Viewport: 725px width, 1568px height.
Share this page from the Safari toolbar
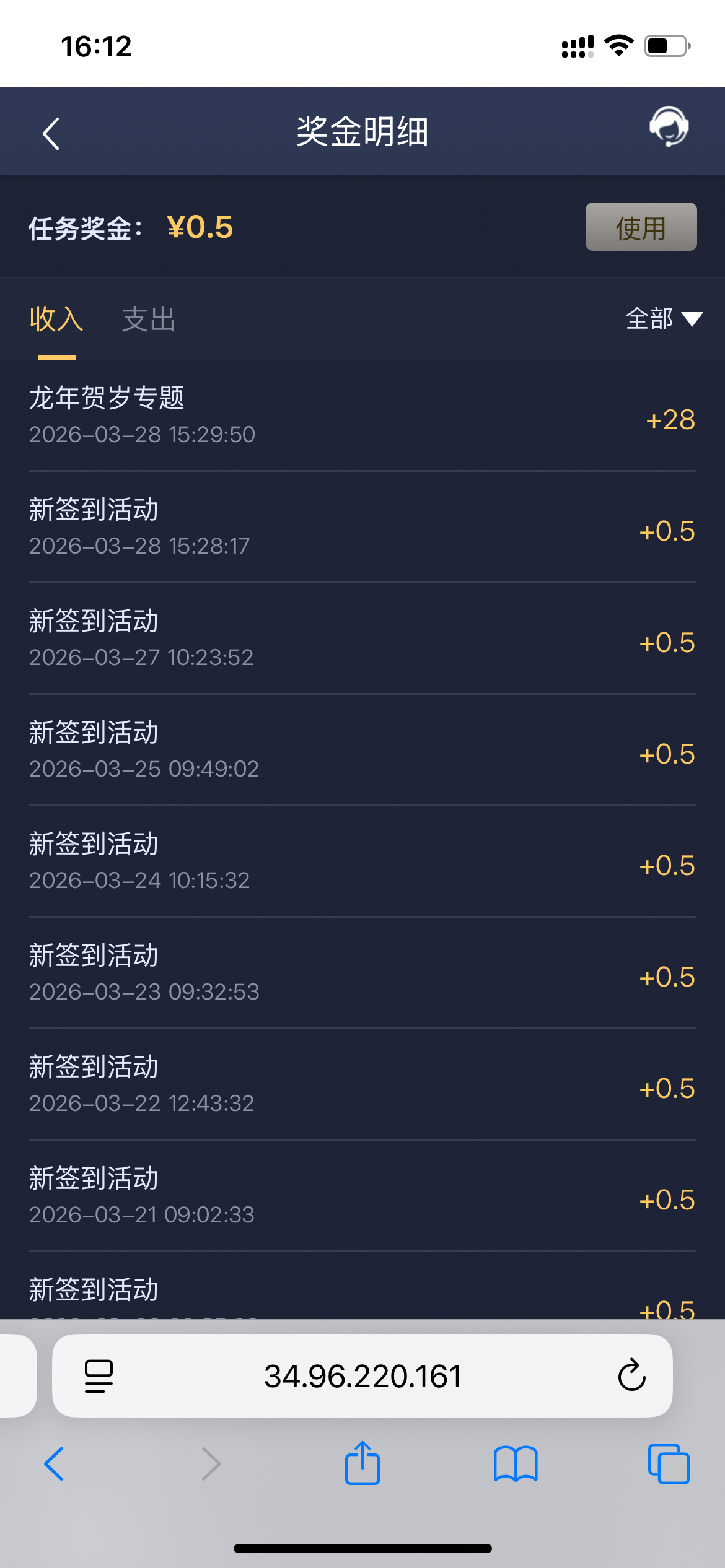362,1463
